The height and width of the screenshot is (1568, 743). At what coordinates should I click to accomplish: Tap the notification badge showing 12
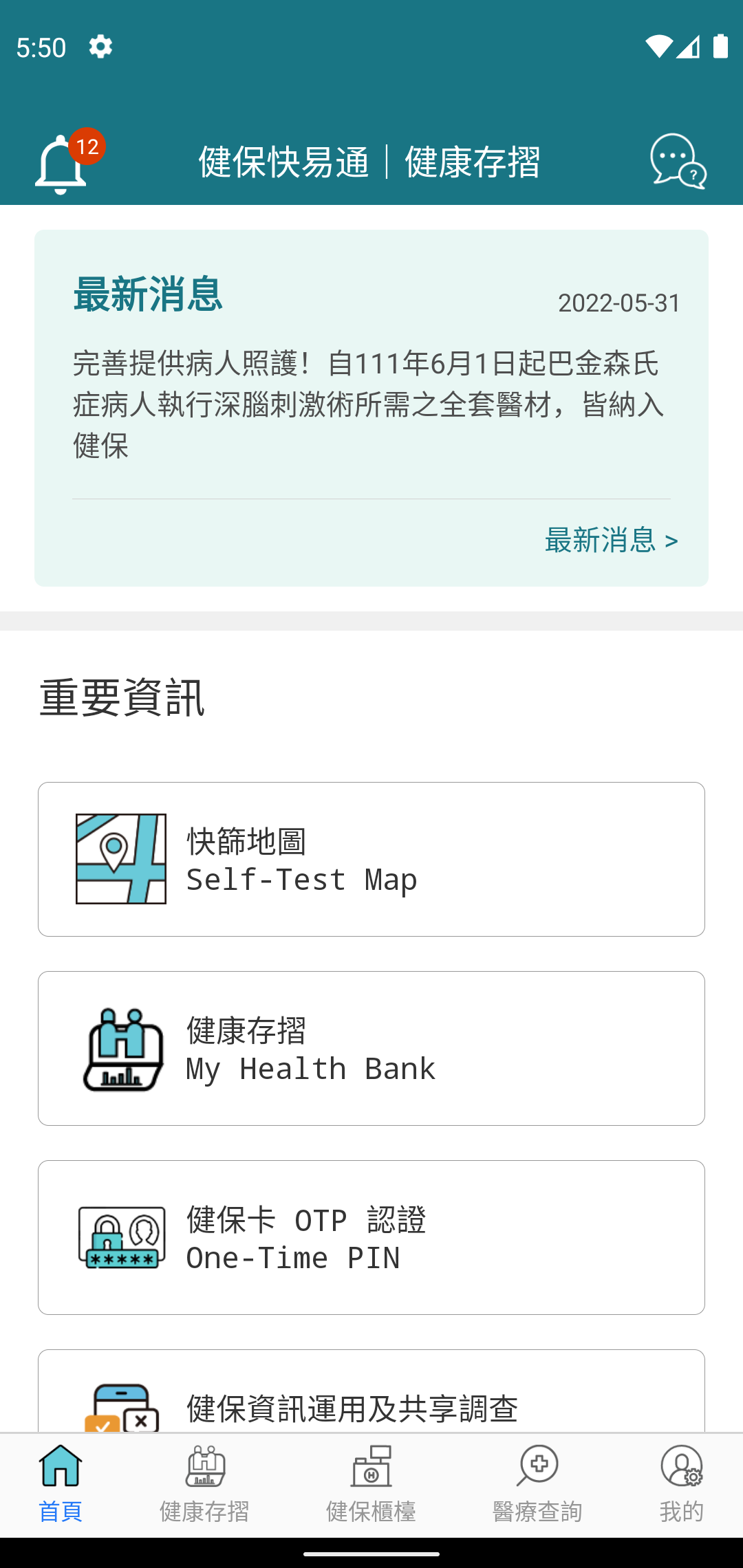point(87,144)
